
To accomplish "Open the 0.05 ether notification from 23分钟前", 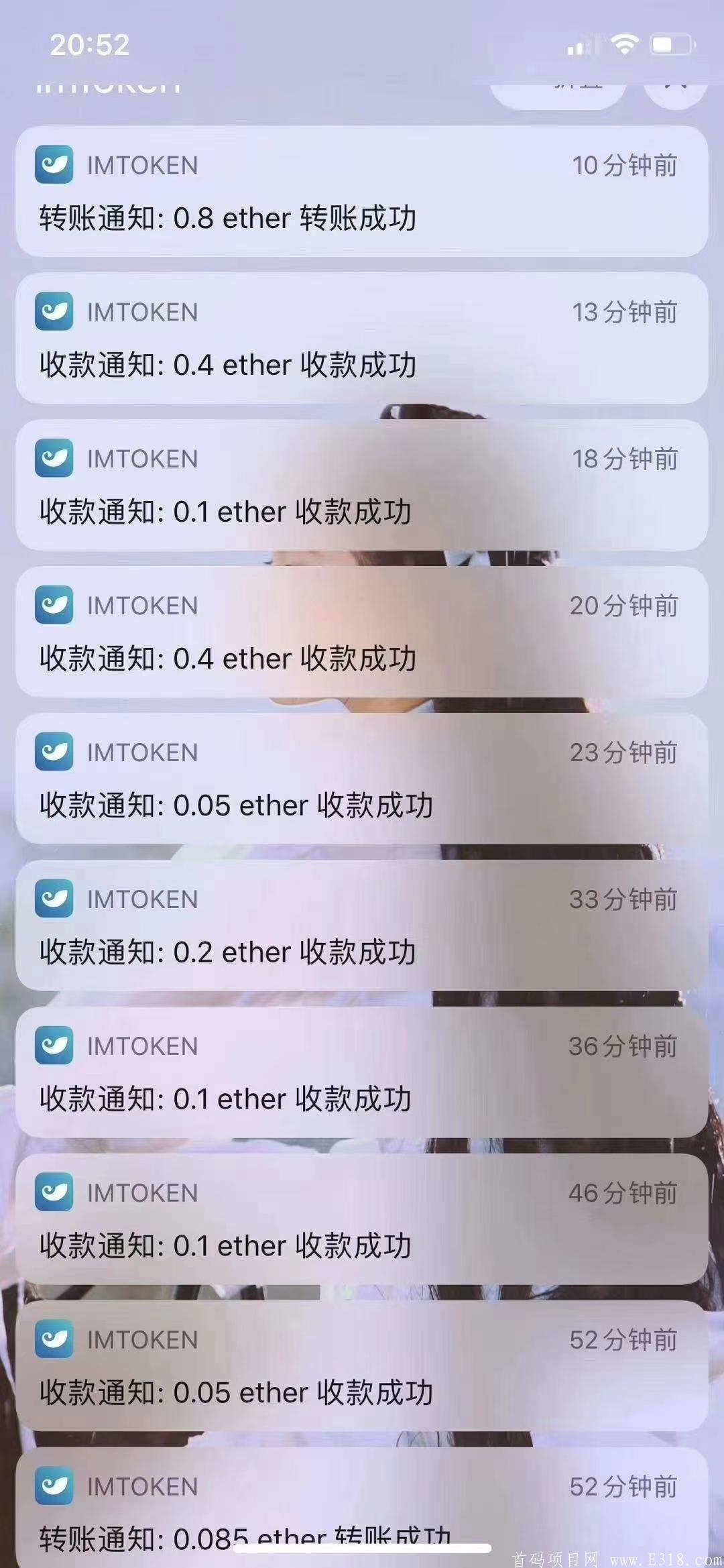I will click(362, 778).
